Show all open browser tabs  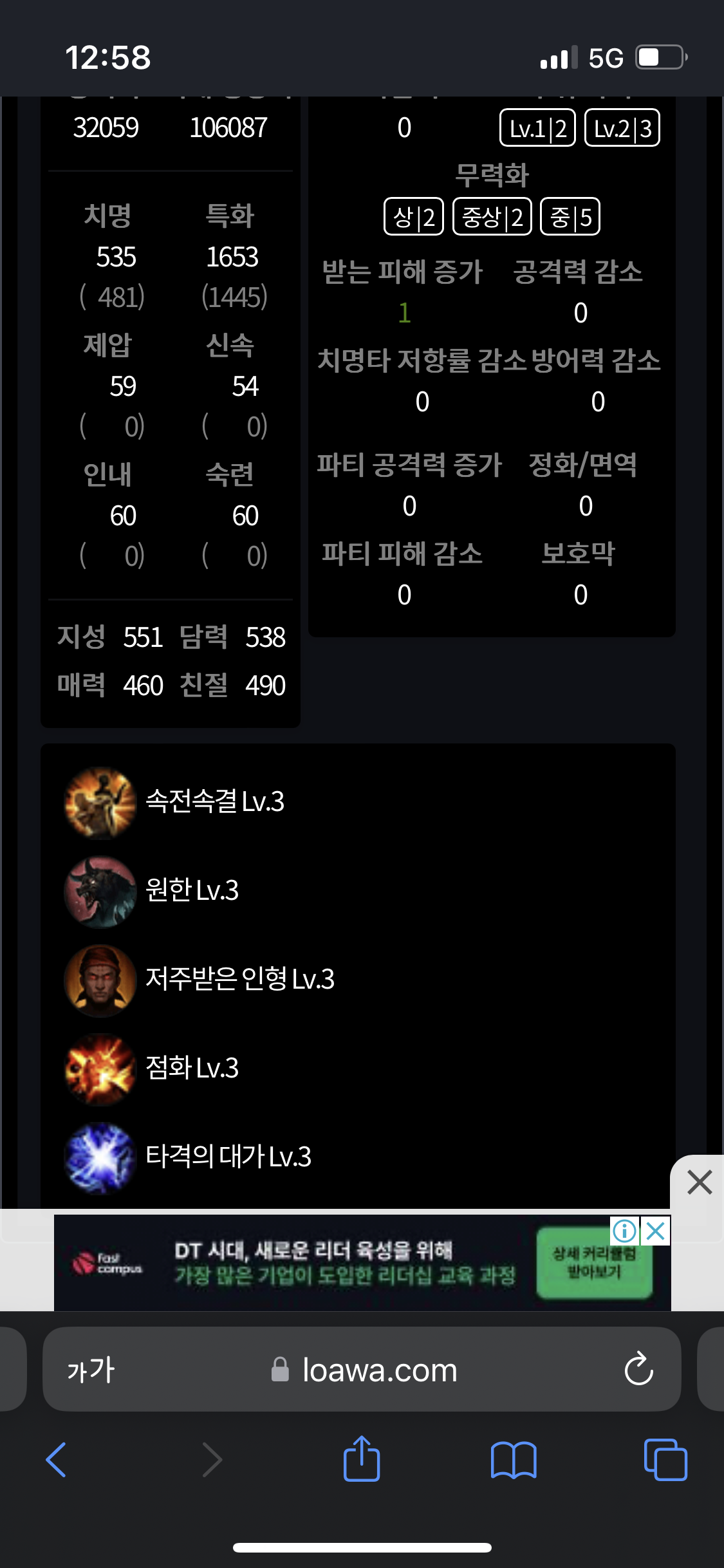tap(665, 1459)
